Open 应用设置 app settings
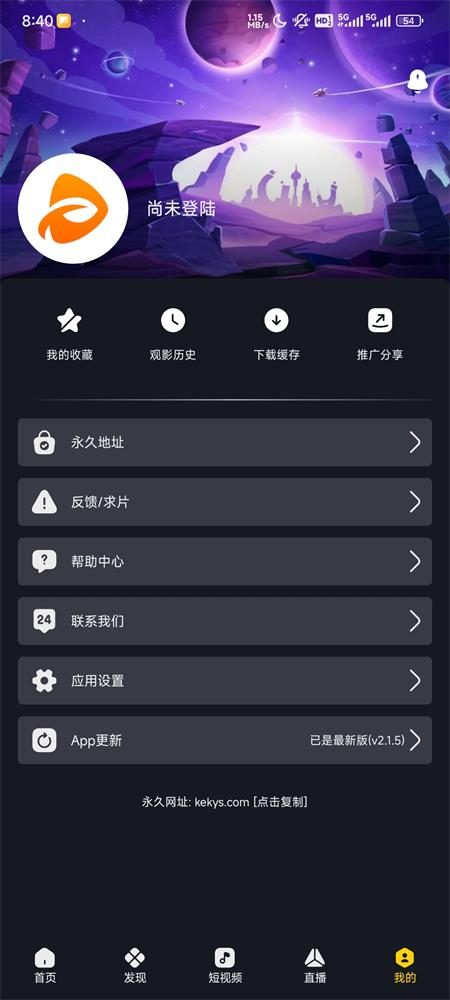The image size is (450, 1000). 225,680
